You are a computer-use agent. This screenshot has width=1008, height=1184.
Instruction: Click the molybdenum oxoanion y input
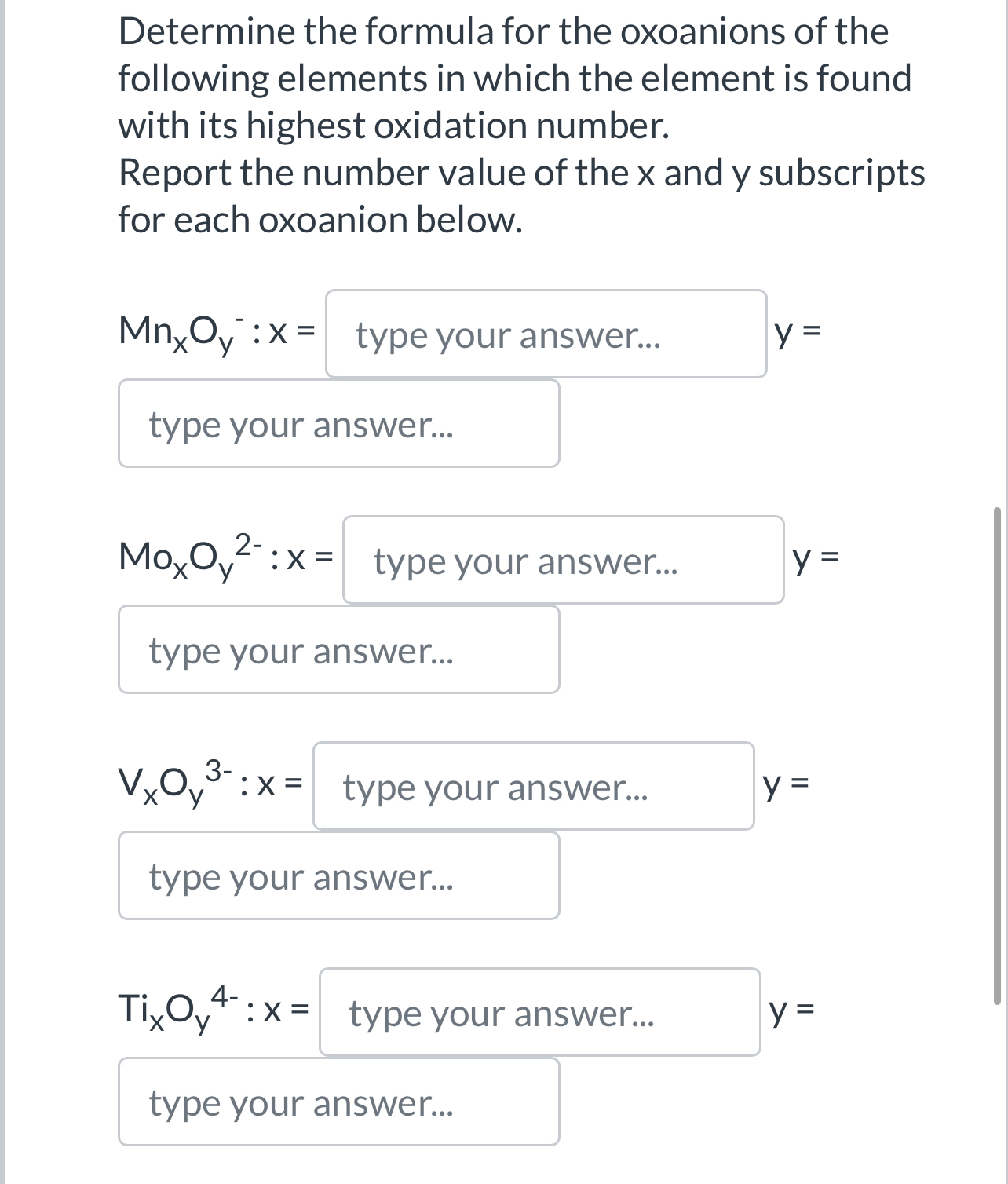pos(338,649)
